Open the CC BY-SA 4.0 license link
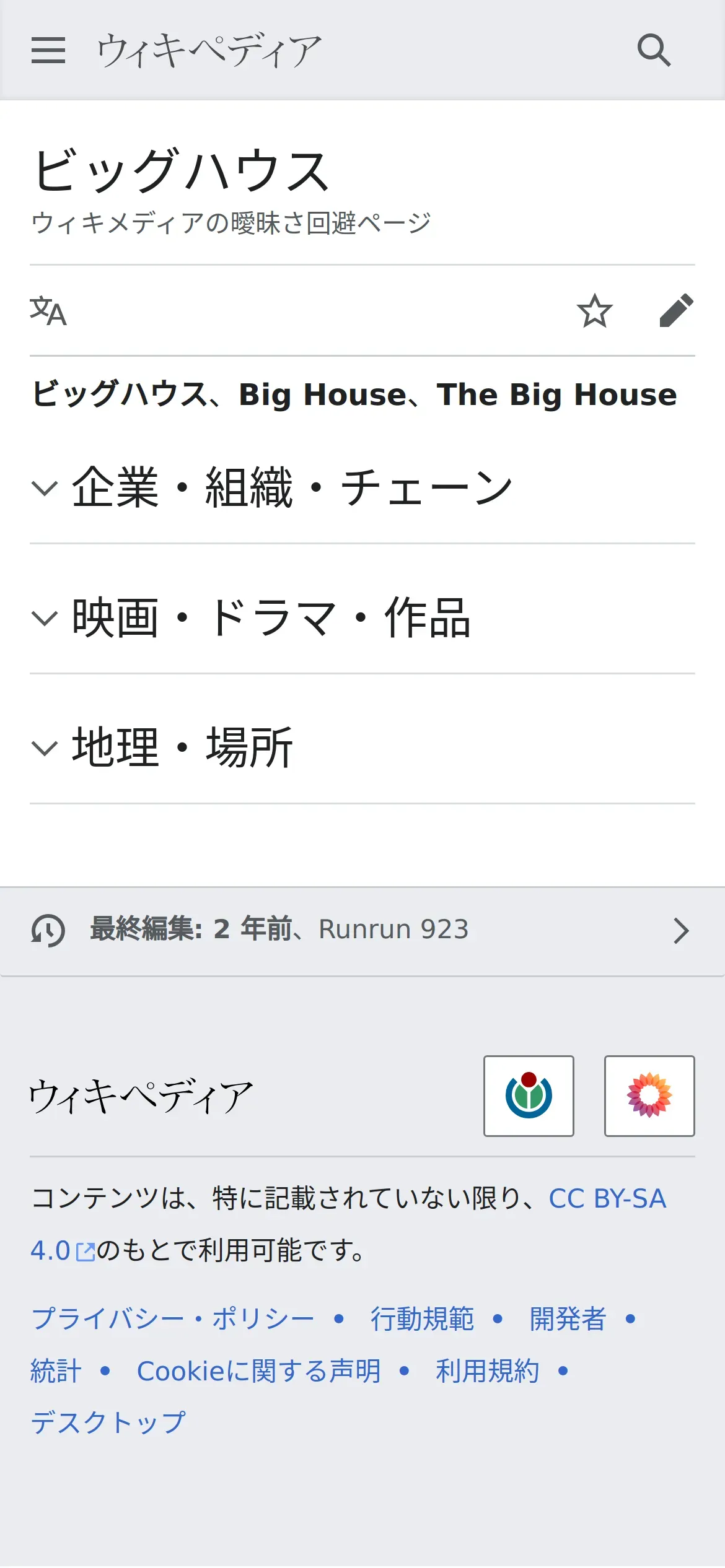 click(x=349, y=1224)
